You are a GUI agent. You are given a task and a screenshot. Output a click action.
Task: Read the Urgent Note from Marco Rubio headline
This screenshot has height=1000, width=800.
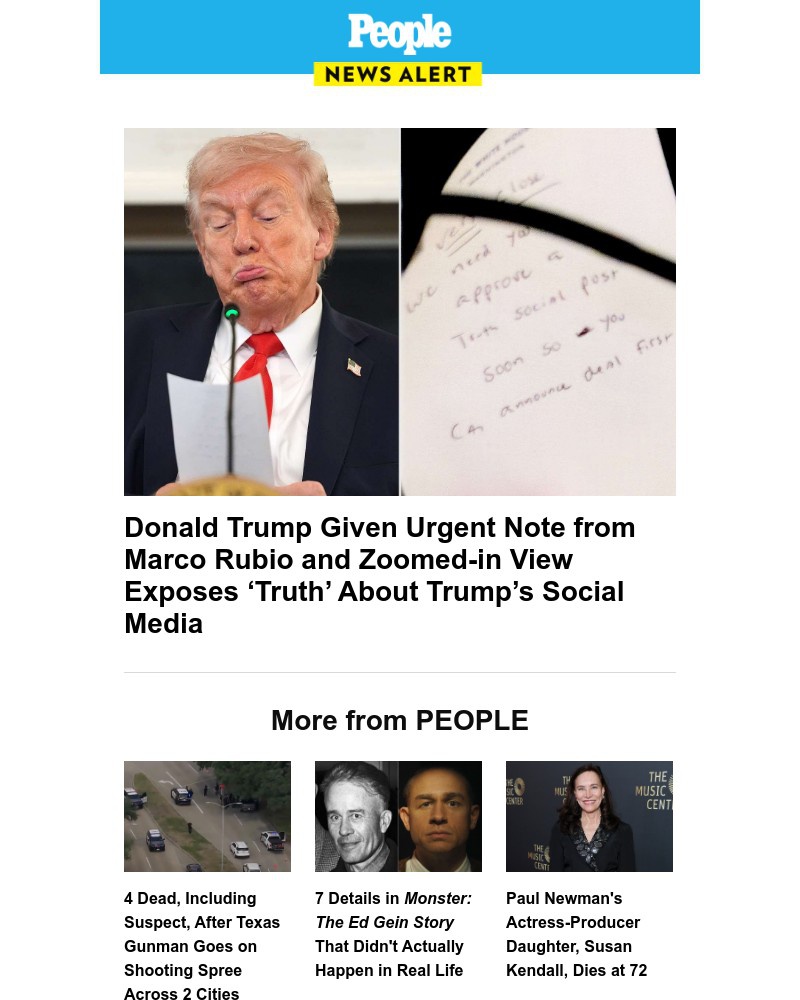click(x=380, y=575)
